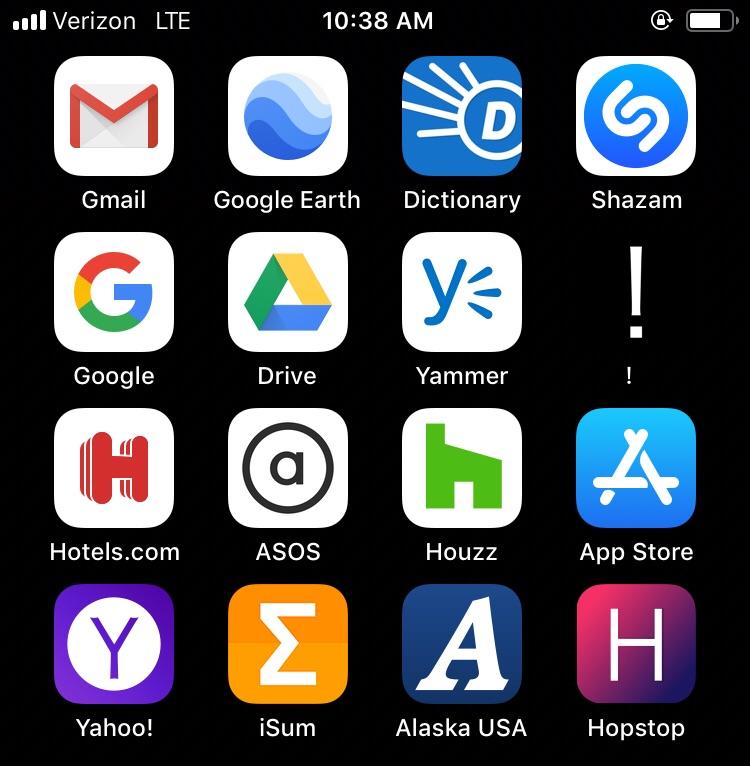Open the Alaska USA app

click(462, 644)
